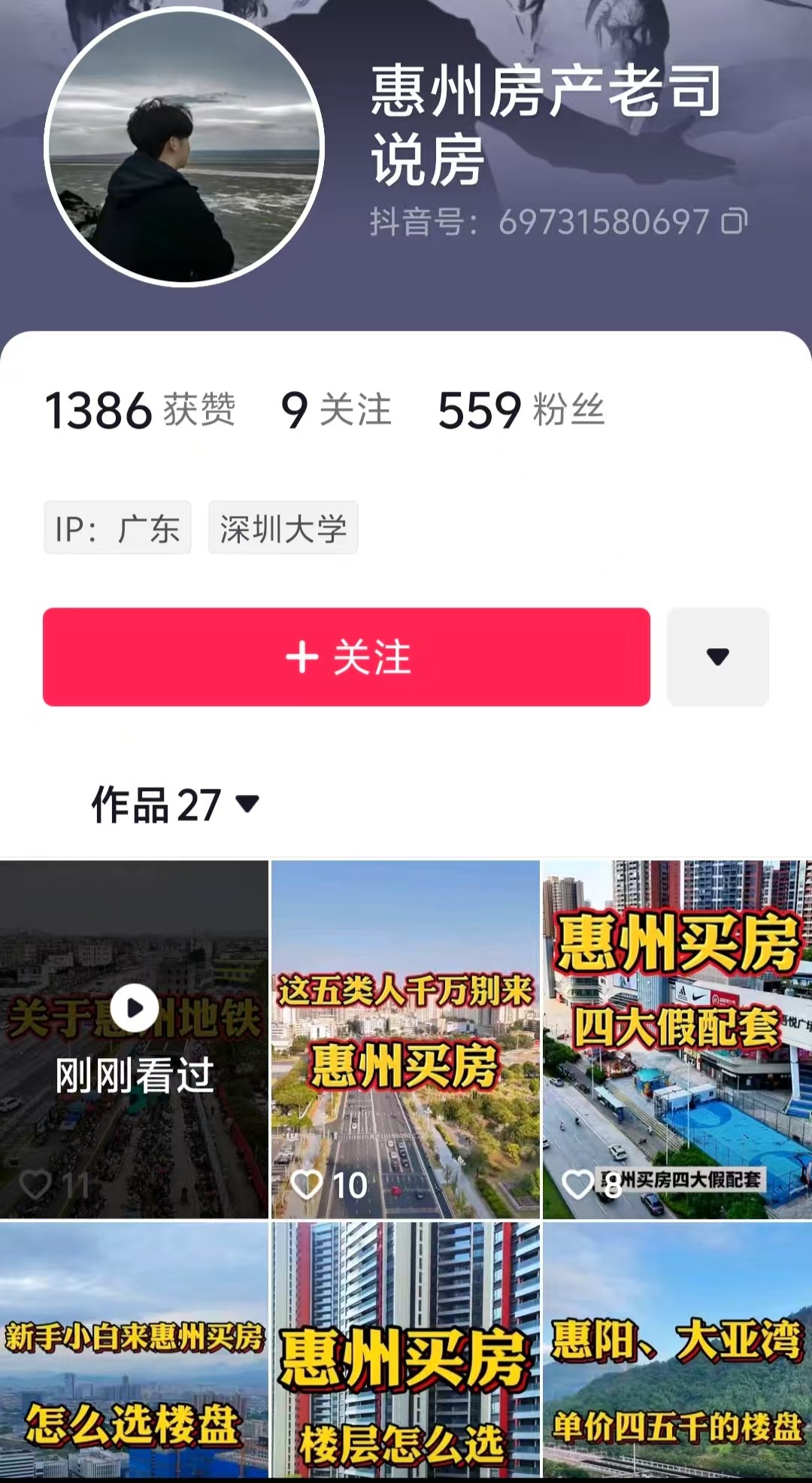This screenshot has height=1483, width=812.
Task: Open the profile avatar photo
Action: coord(184,147)
